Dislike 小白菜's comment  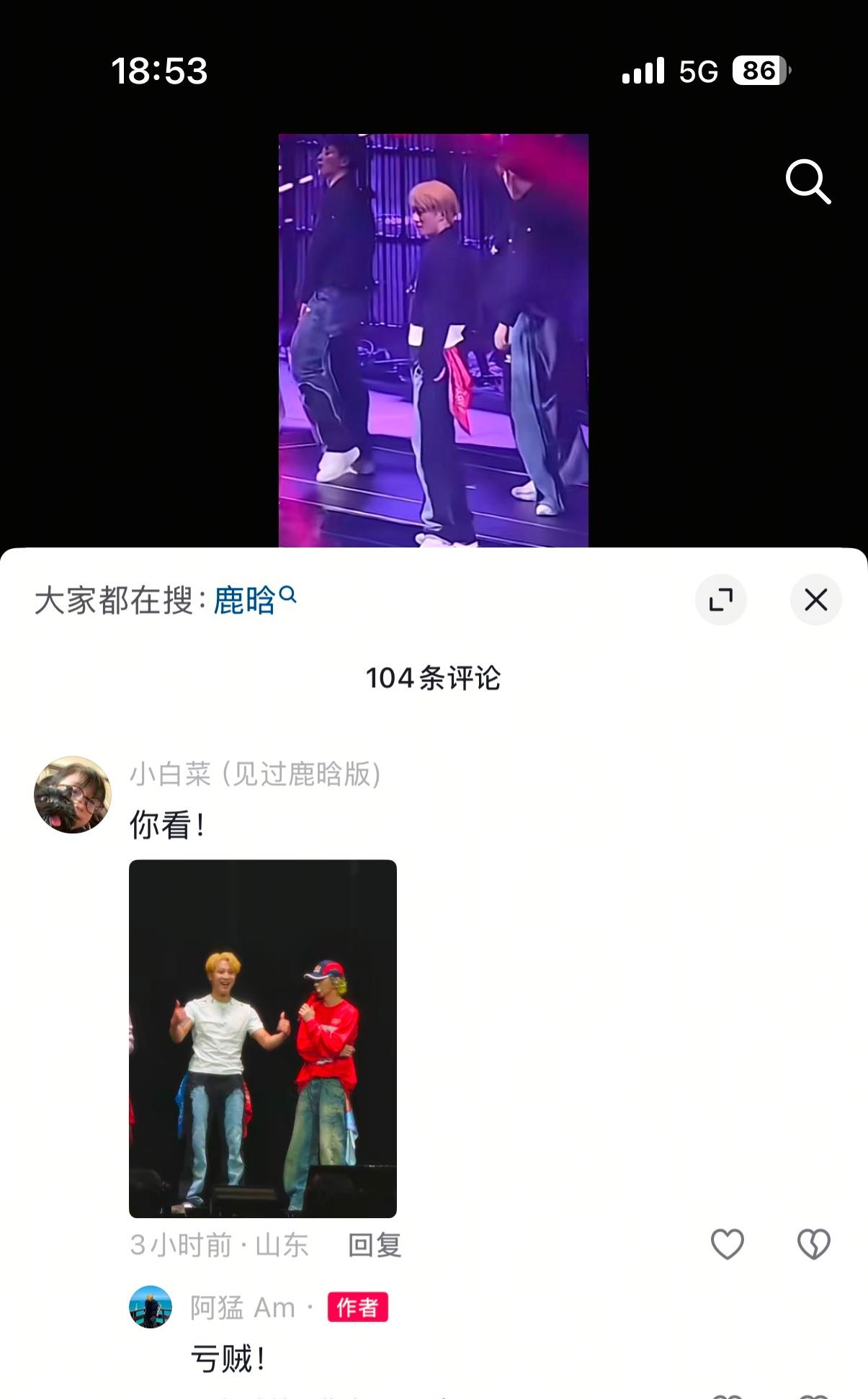[813, 1244]
